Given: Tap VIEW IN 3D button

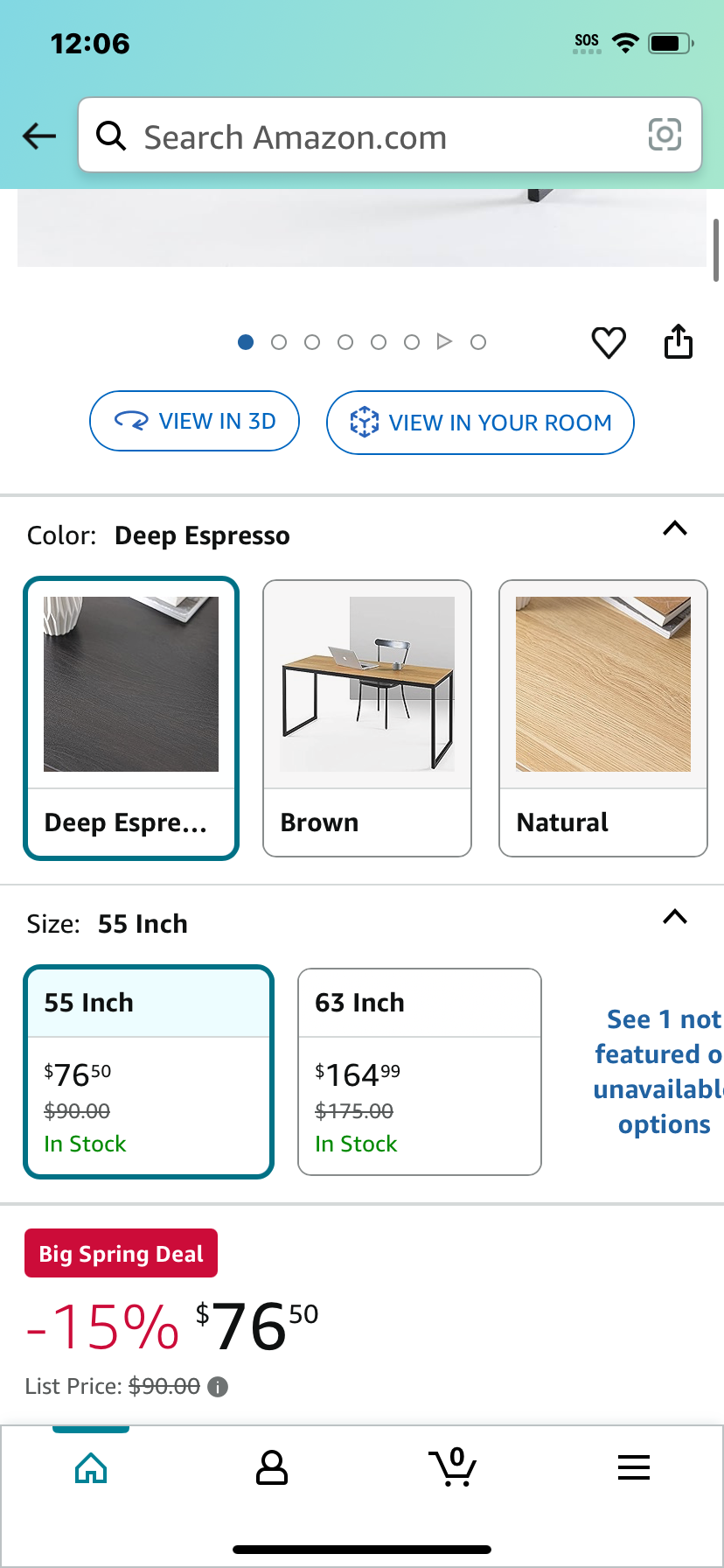Looking at the screenshot, I should click(x=194, y=421).
